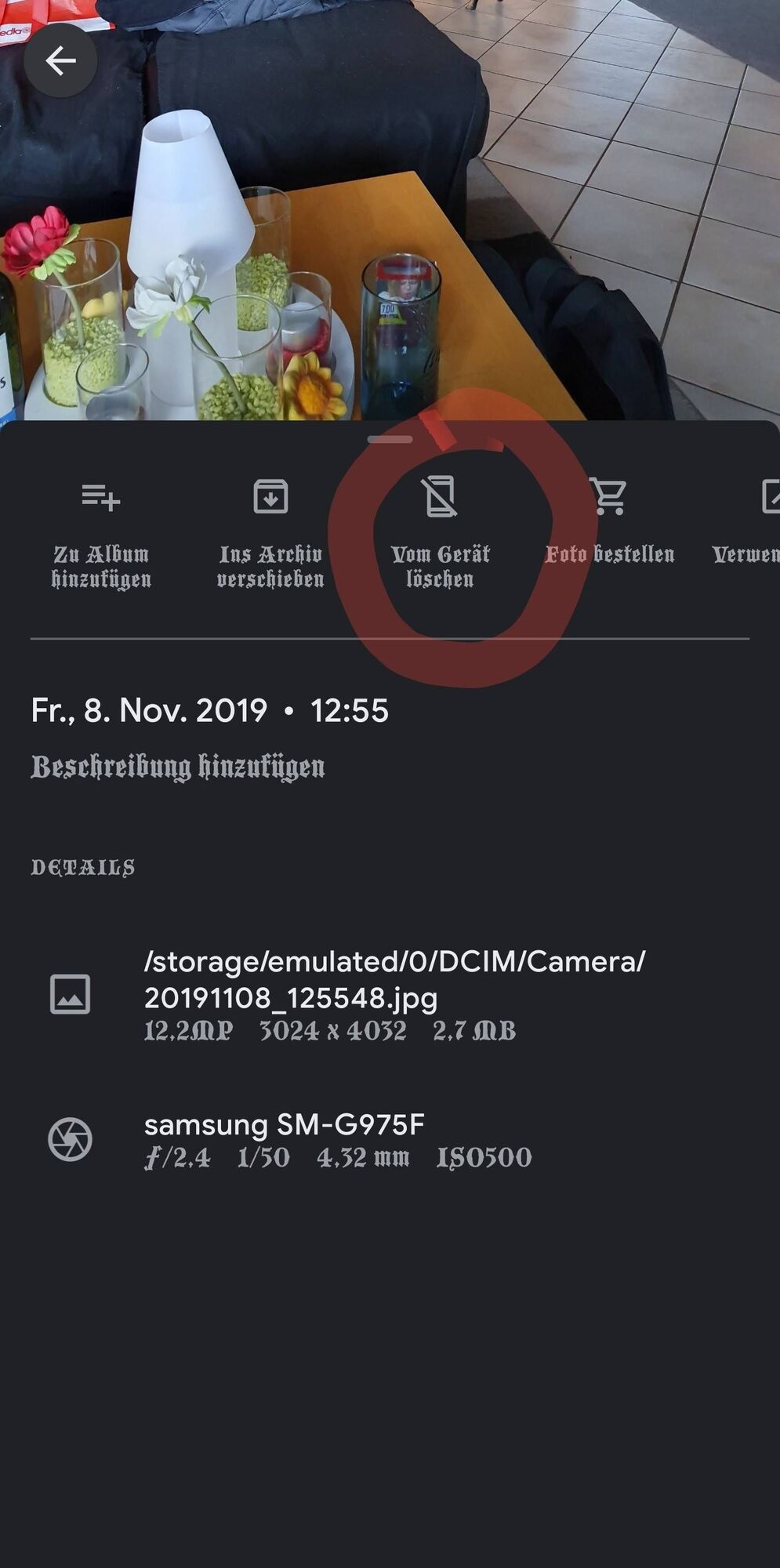Go back with the arrow button
780x1568 pixels.
click(60, 60)
